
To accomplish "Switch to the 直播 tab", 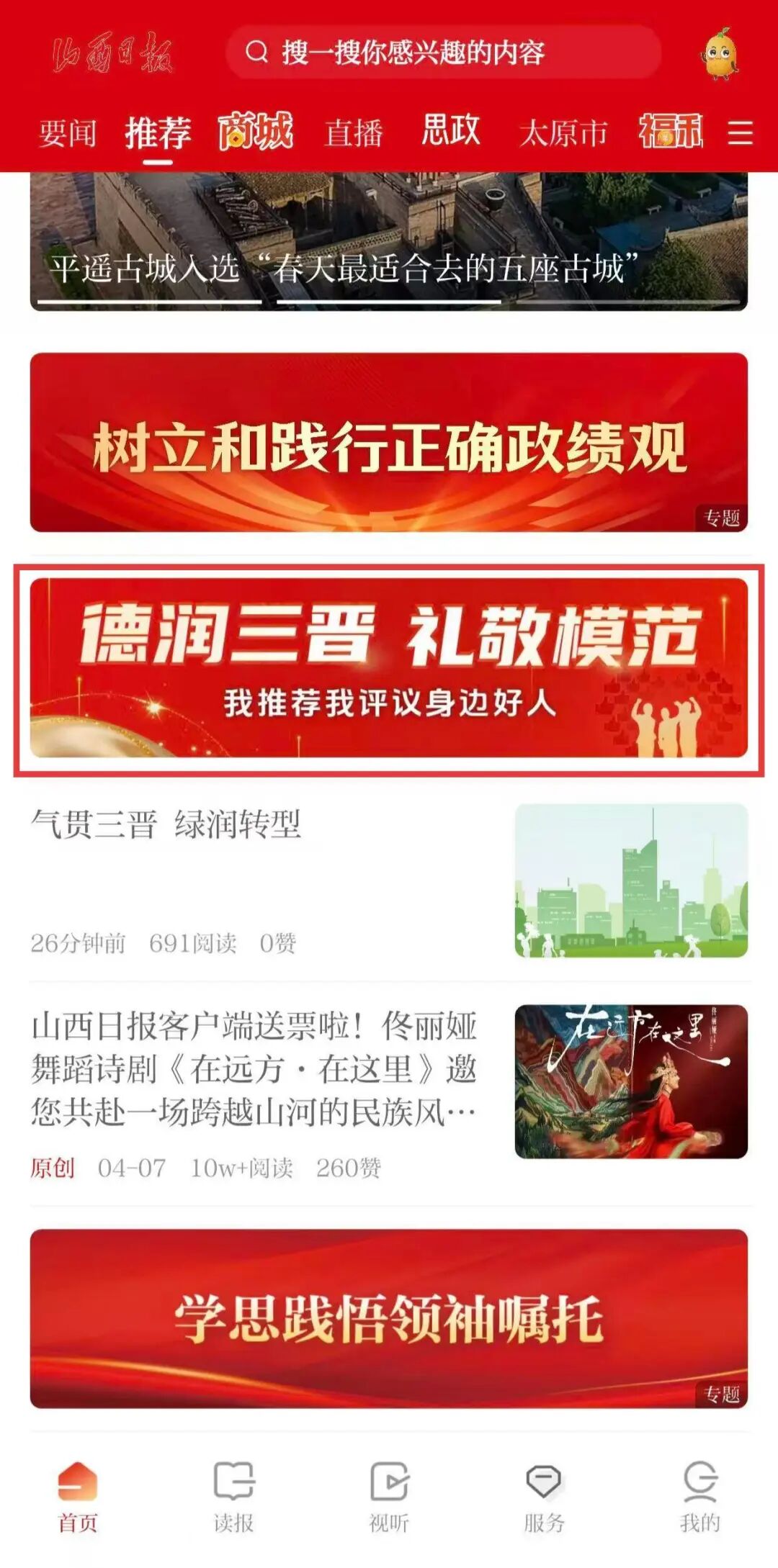I will 353,133.
